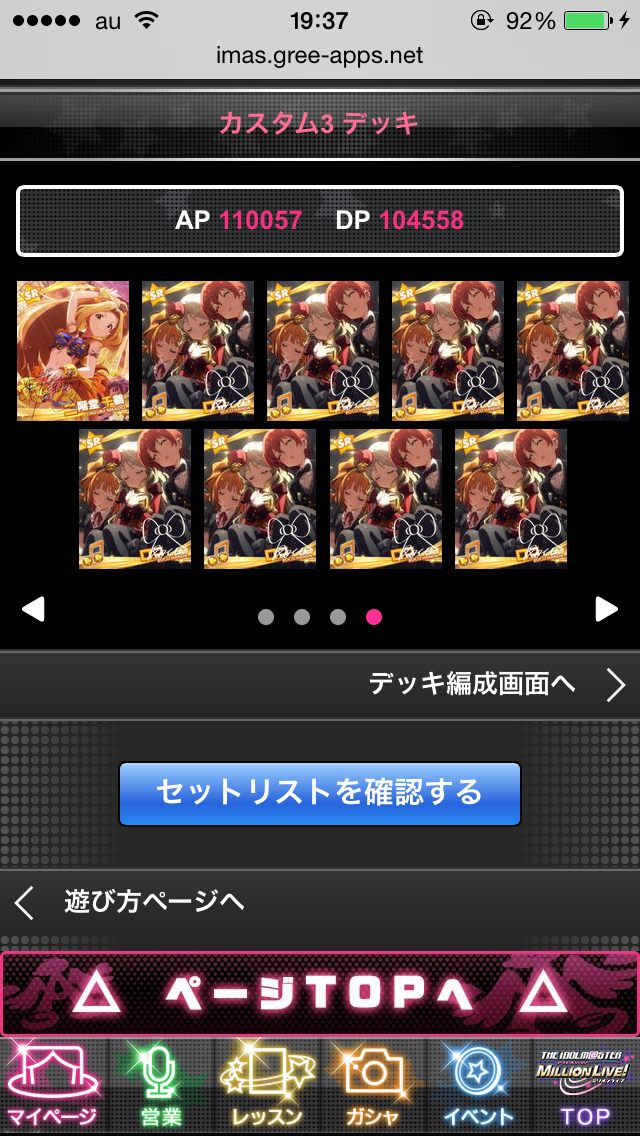Image resolution: width=640 pixels, height=1136 pixels.
Task: Switch to レッスン tab
Action: [266, 1085]
